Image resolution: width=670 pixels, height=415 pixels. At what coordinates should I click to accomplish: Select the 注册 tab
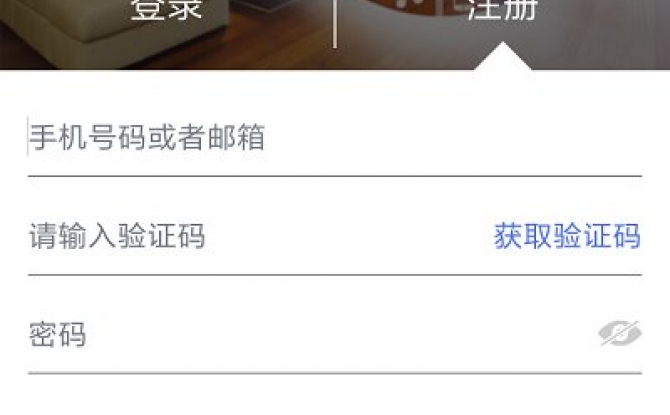click(x=502, y=12)
